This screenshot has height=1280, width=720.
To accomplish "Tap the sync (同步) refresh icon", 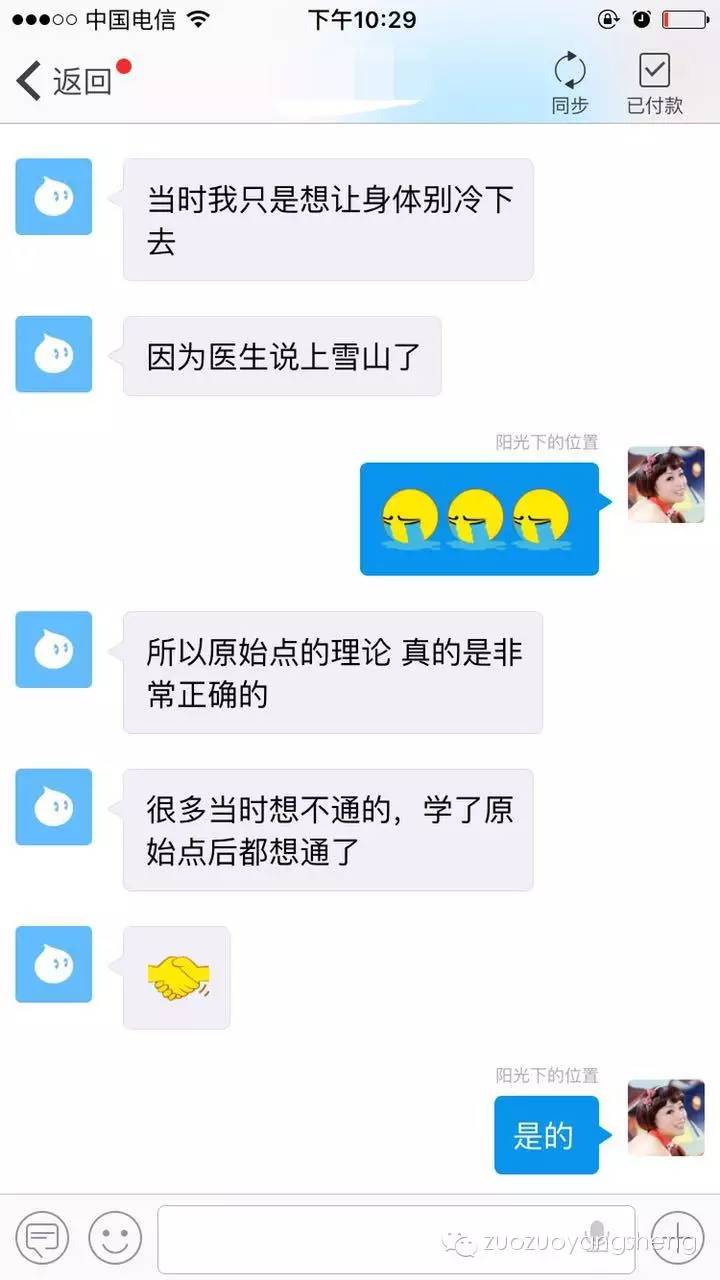I will pos(570,70).
